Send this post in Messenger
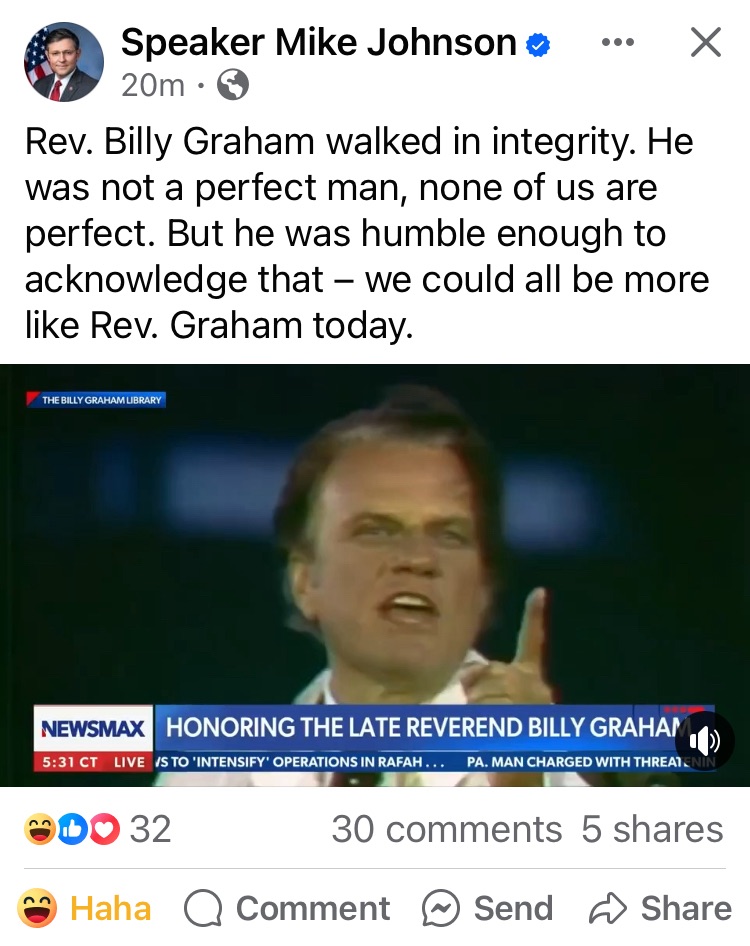The width and height of the screenshot is (750, 946). (x=487, y=908)
